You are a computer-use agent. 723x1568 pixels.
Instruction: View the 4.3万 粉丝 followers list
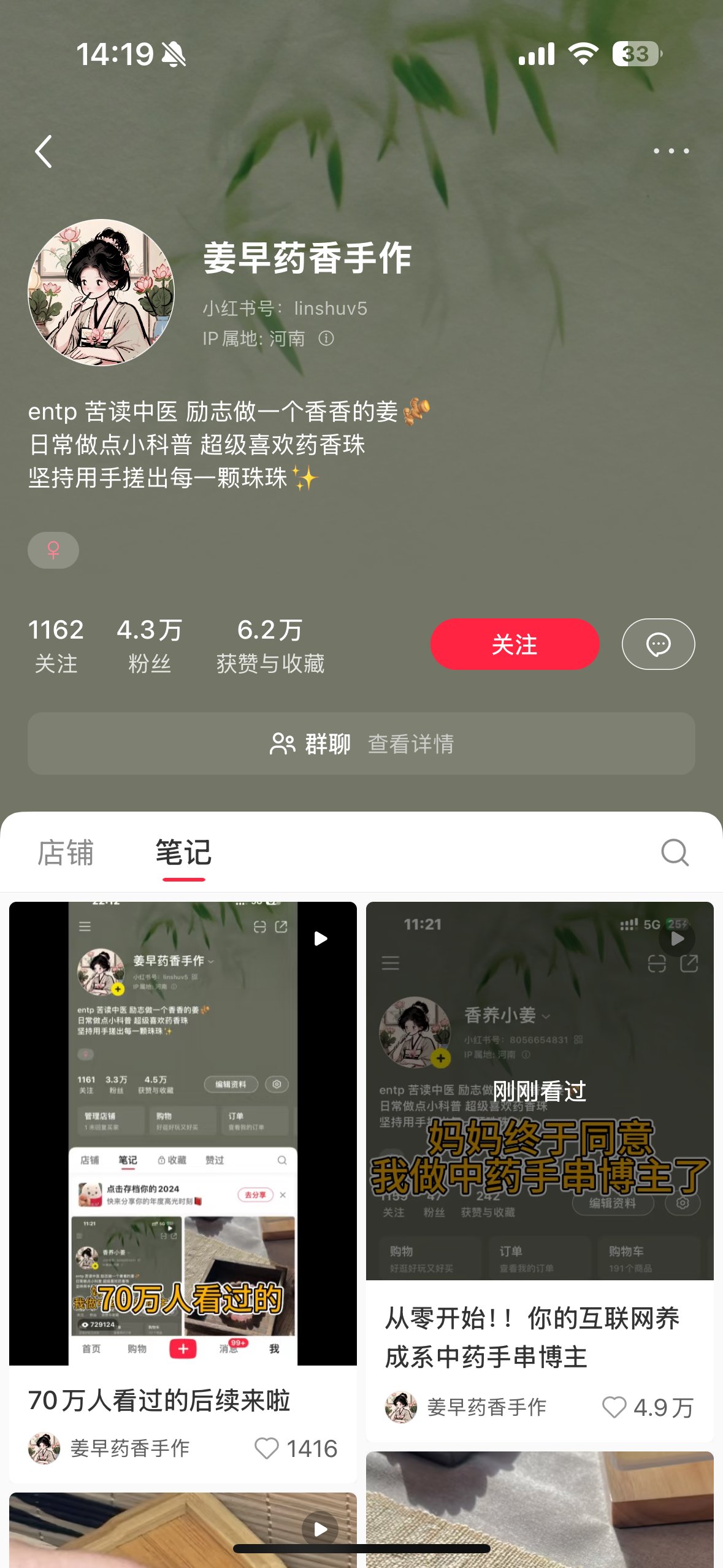(150, 645)
